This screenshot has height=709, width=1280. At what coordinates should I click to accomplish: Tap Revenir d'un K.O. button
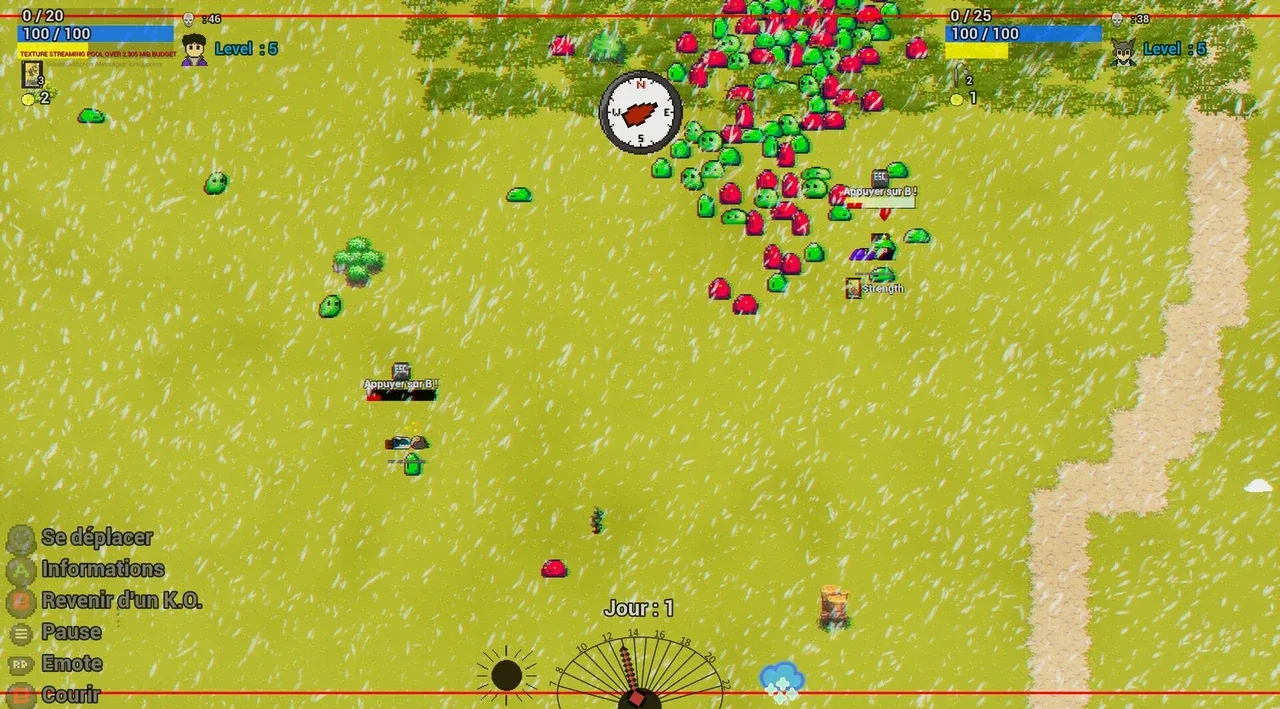click(x=21, y=602)
